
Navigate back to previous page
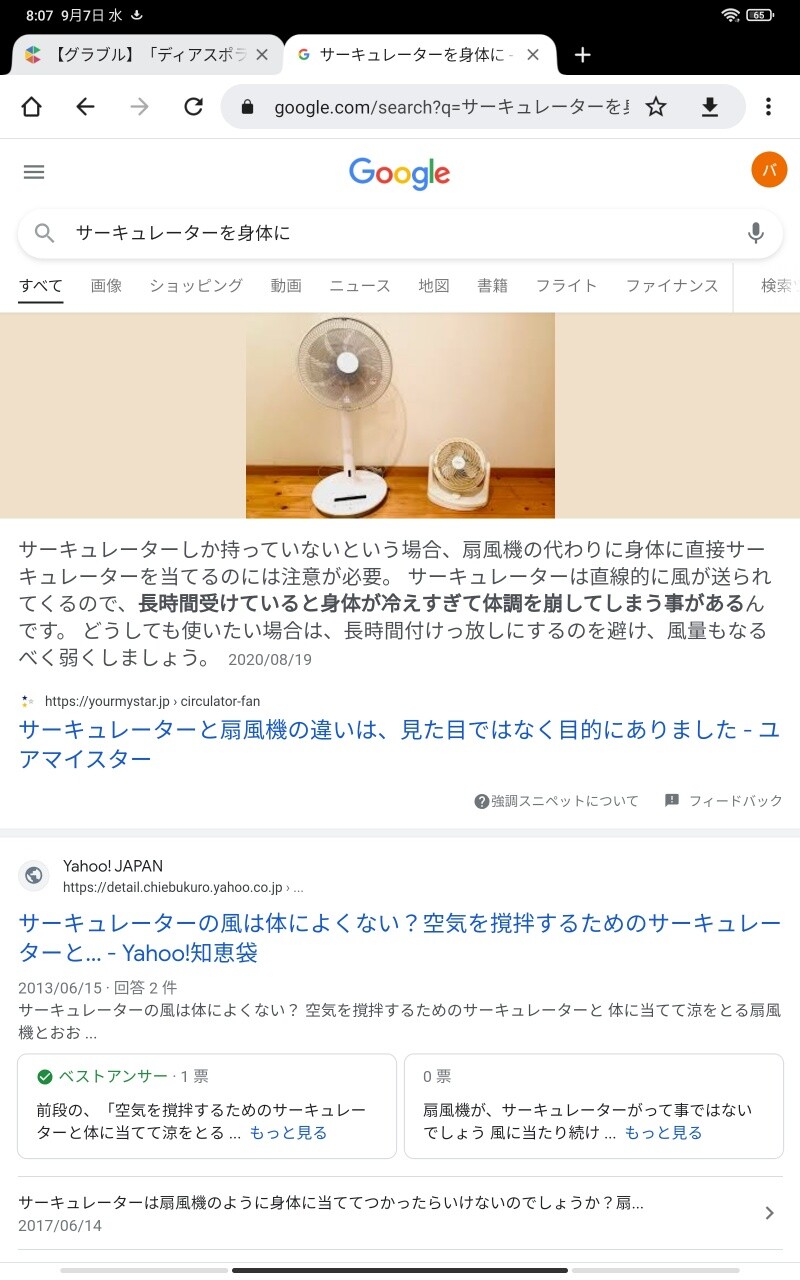pyautogui.click(x=86, y=107)
